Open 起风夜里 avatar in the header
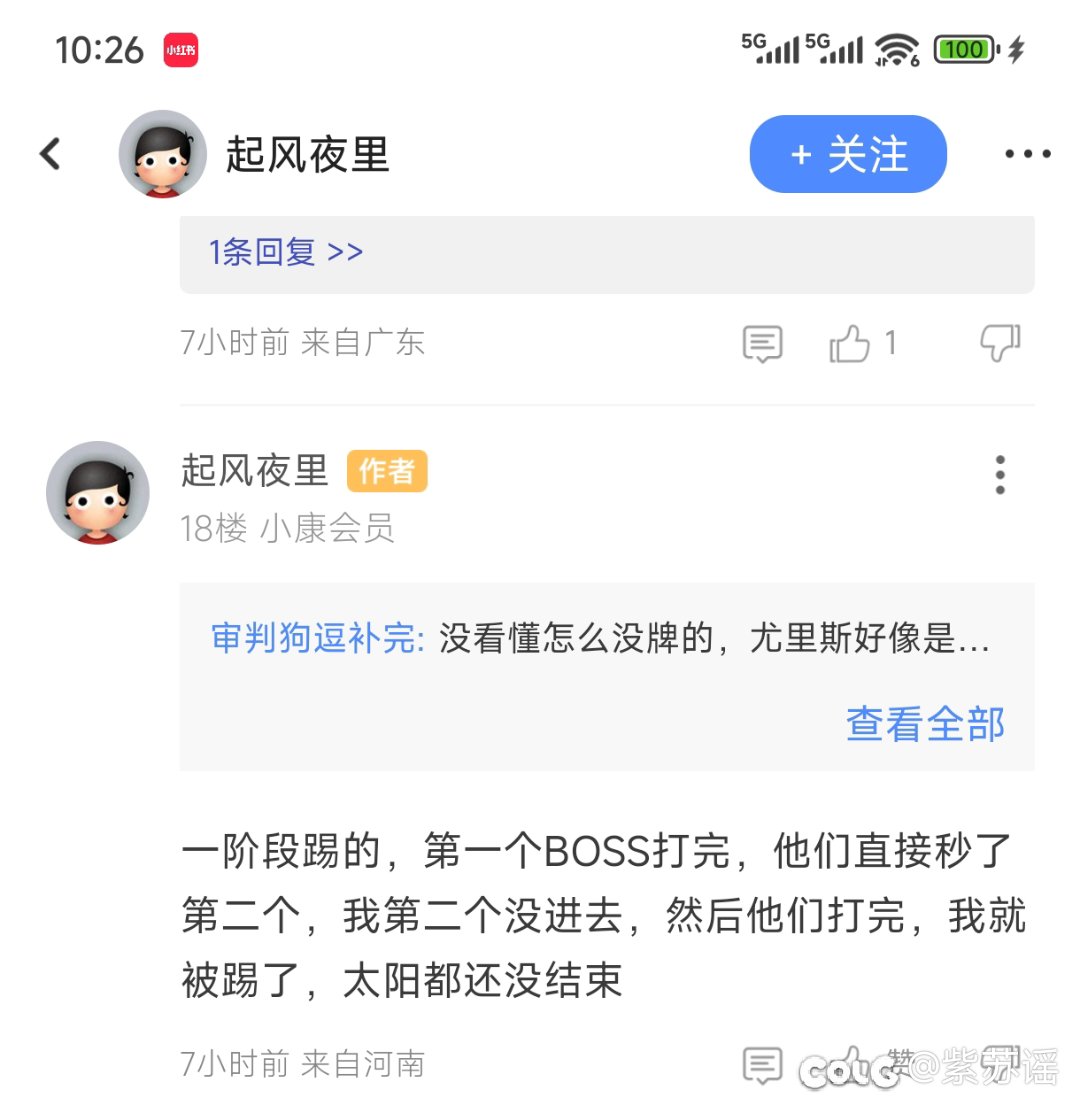Viewport: 1080px width, 1113px height. [163, 154]
